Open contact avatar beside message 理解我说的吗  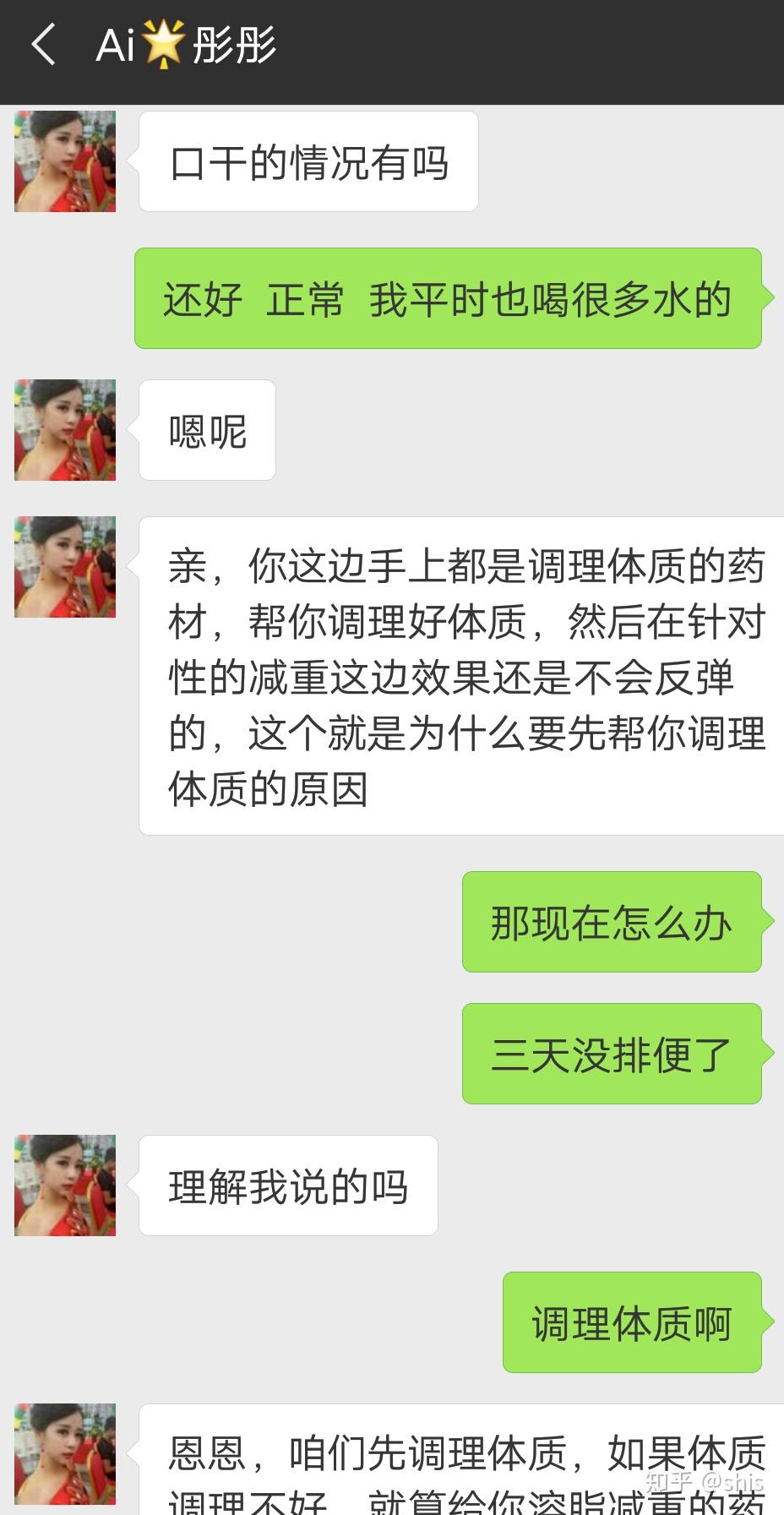(65, 1185)
